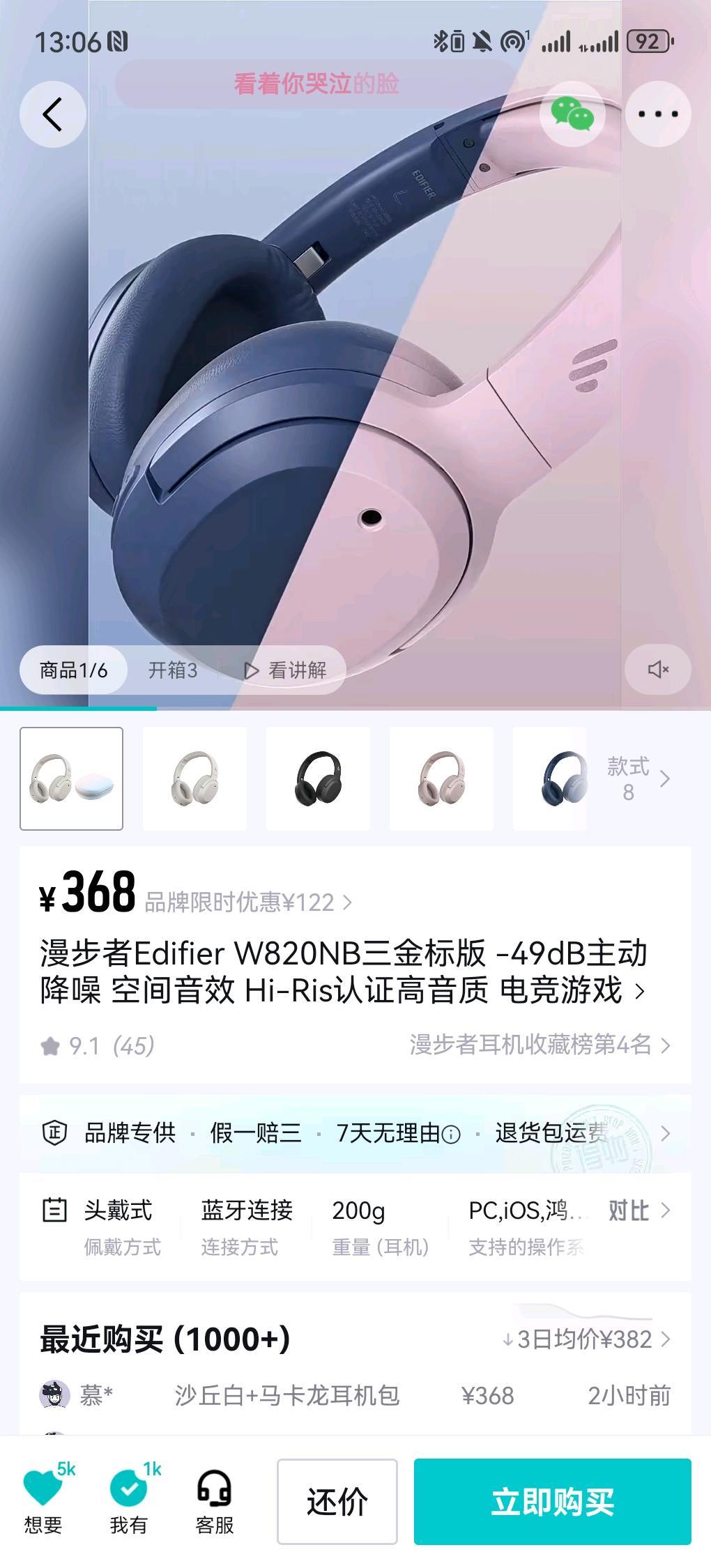711x1568 pixels.
Task: Expand the 品牌专供 guarantee details row
Action: click(x=355, y=1133)
